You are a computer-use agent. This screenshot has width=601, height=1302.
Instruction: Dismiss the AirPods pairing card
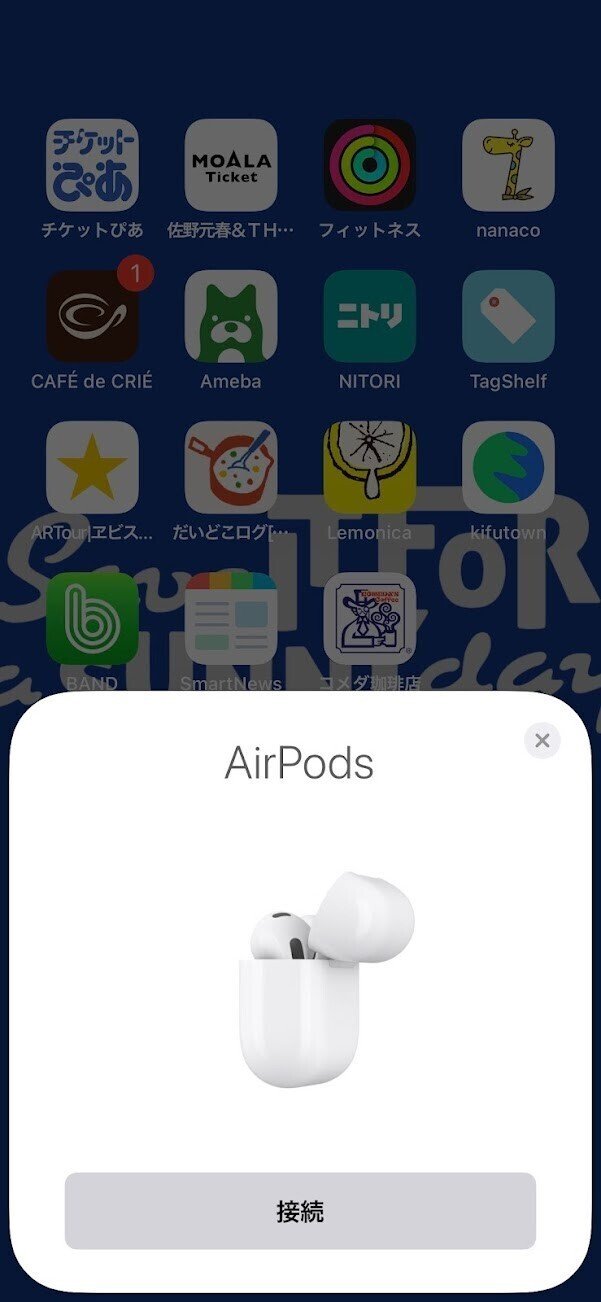click(x=542, y=740)
